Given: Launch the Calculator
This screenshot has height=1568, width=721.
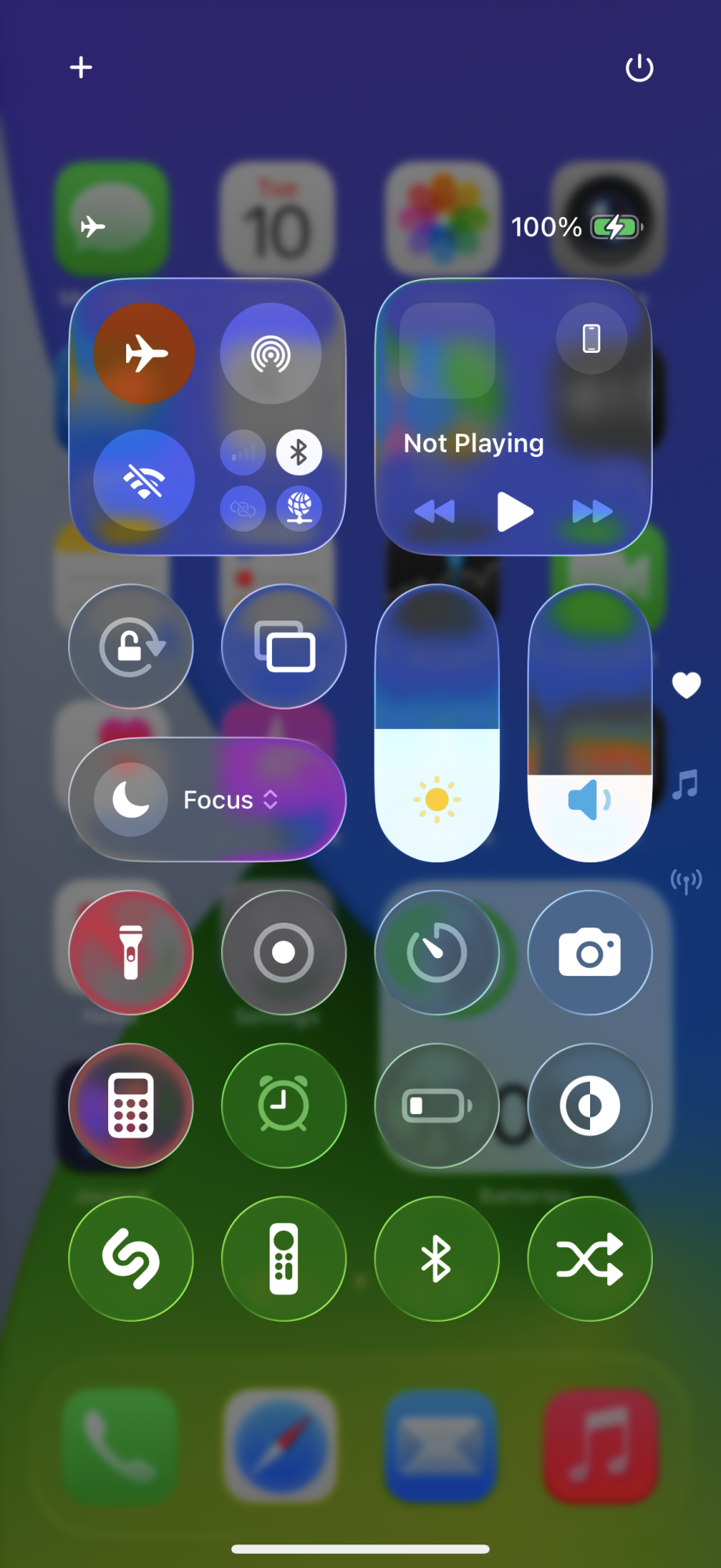Looking at the screenshot, I should 131,1105.
